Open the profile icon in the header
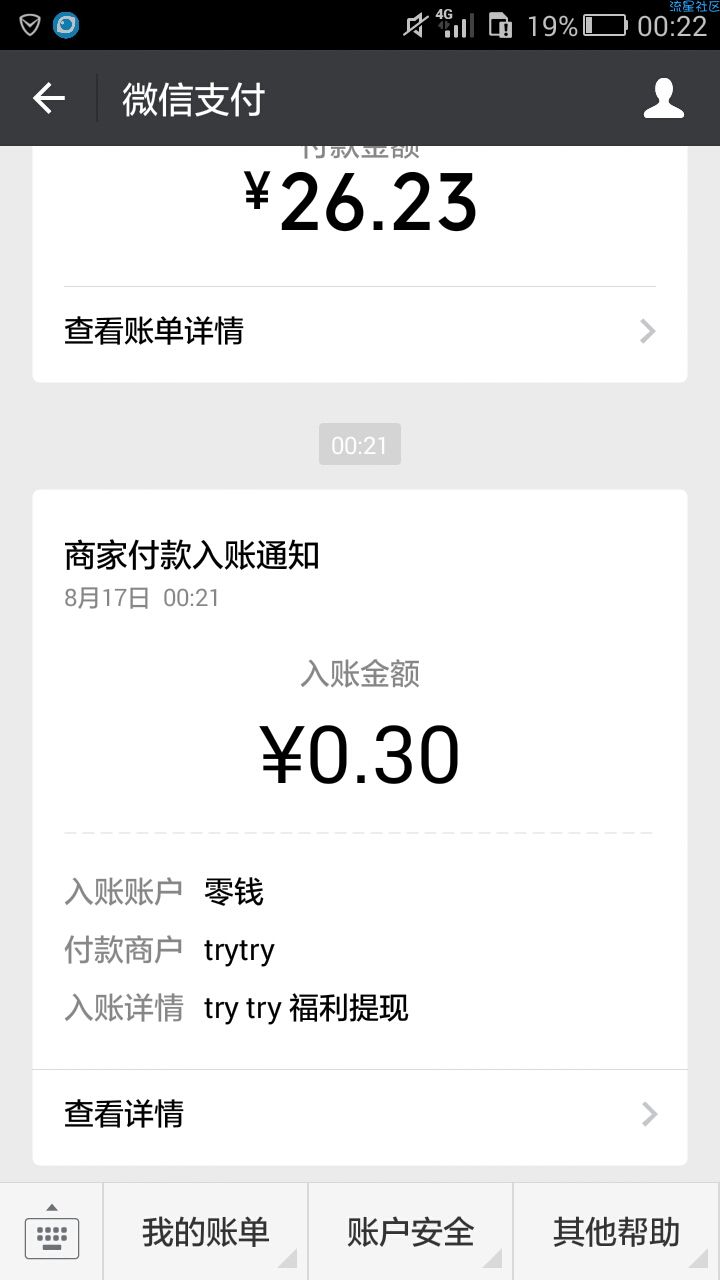 click(x=664, y=98)
